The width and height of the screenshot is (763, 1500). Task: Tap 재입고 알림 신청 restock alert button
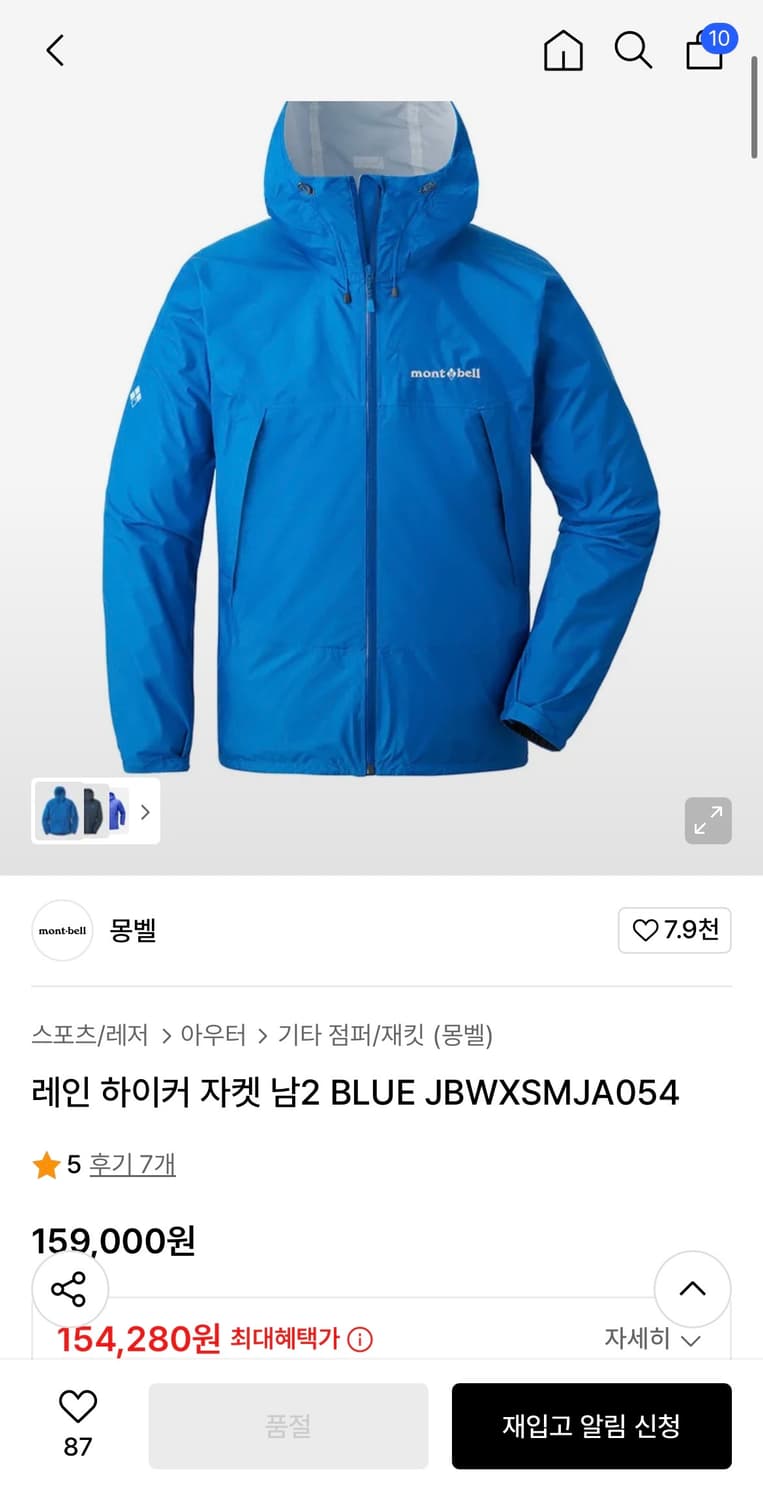[x=591, y=1426]
